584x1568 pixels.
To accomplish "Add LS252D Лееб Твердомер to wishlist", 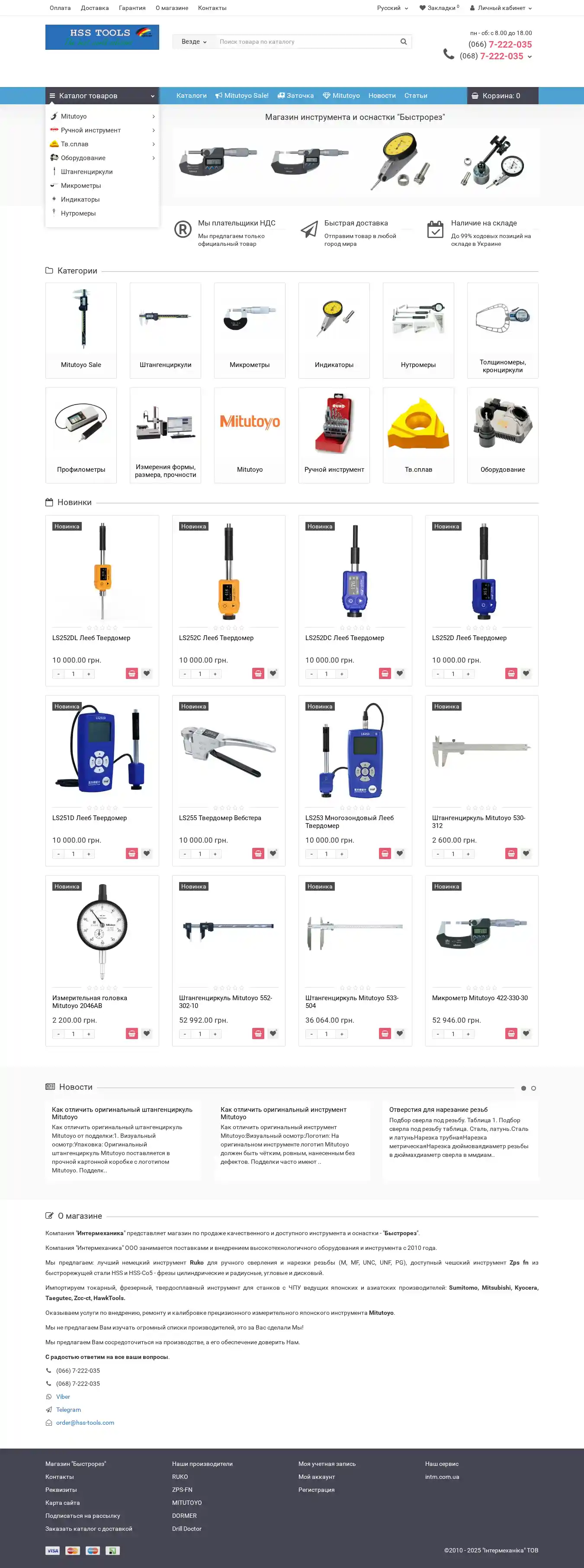I will [x=526, y=673].
